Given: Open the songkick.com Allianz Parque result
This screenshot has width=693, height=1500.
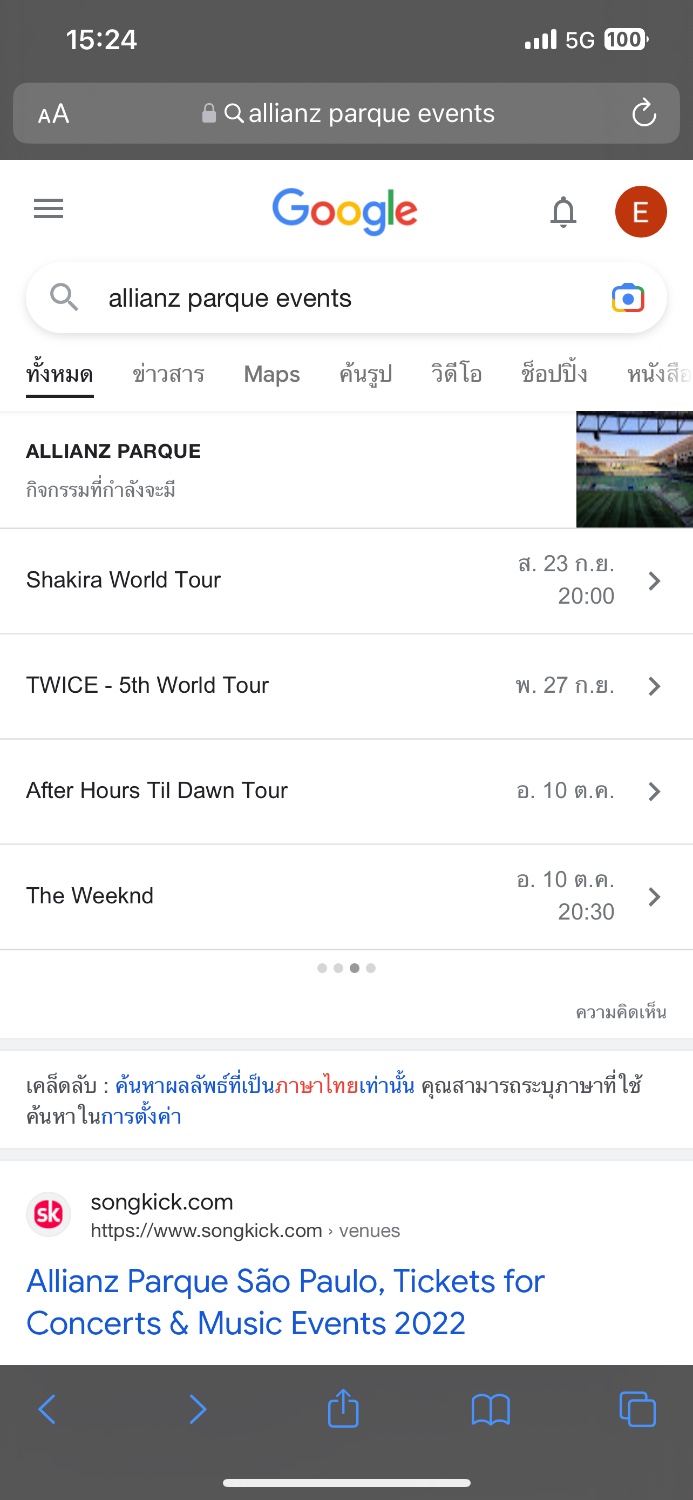Looking at the screenshot, I should 286,1302.
